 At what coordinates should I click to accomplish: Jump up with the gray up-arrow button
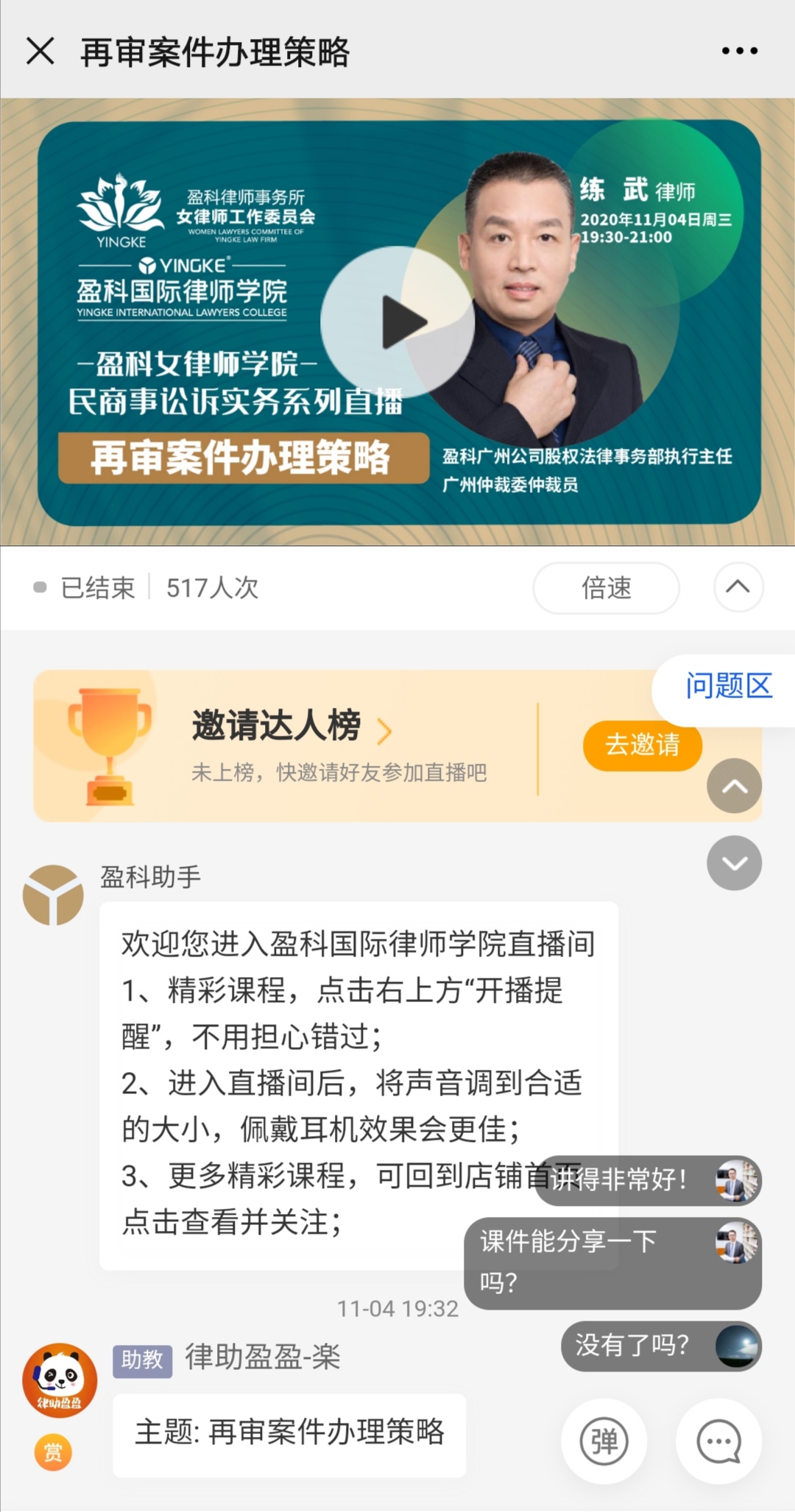(x=734, y=786)
